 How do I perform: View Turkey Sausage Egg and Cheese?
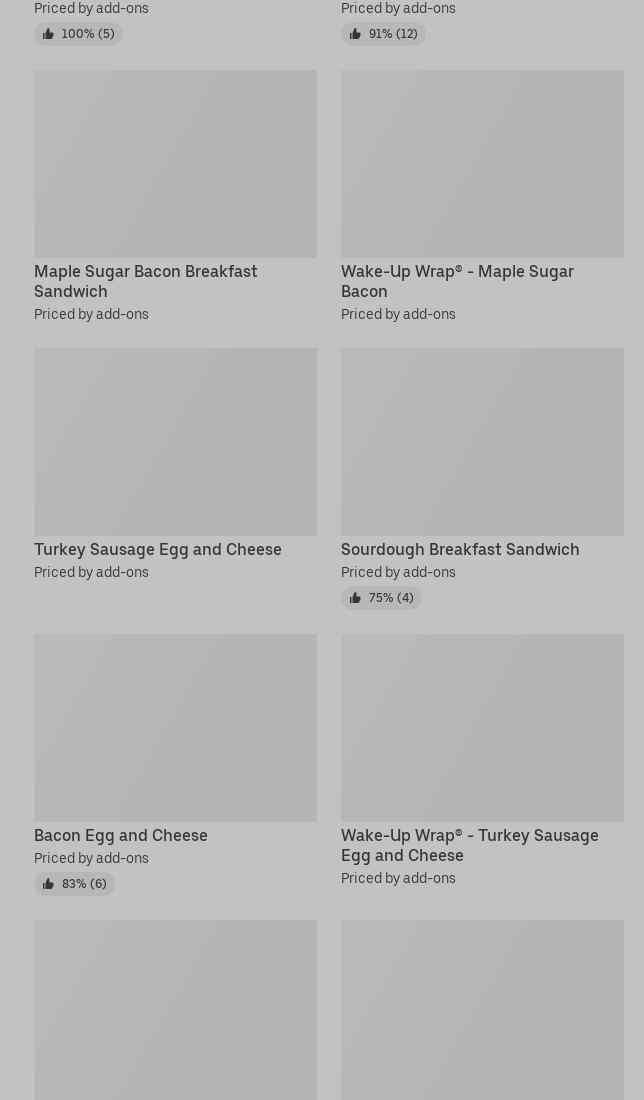click(175, 443)
